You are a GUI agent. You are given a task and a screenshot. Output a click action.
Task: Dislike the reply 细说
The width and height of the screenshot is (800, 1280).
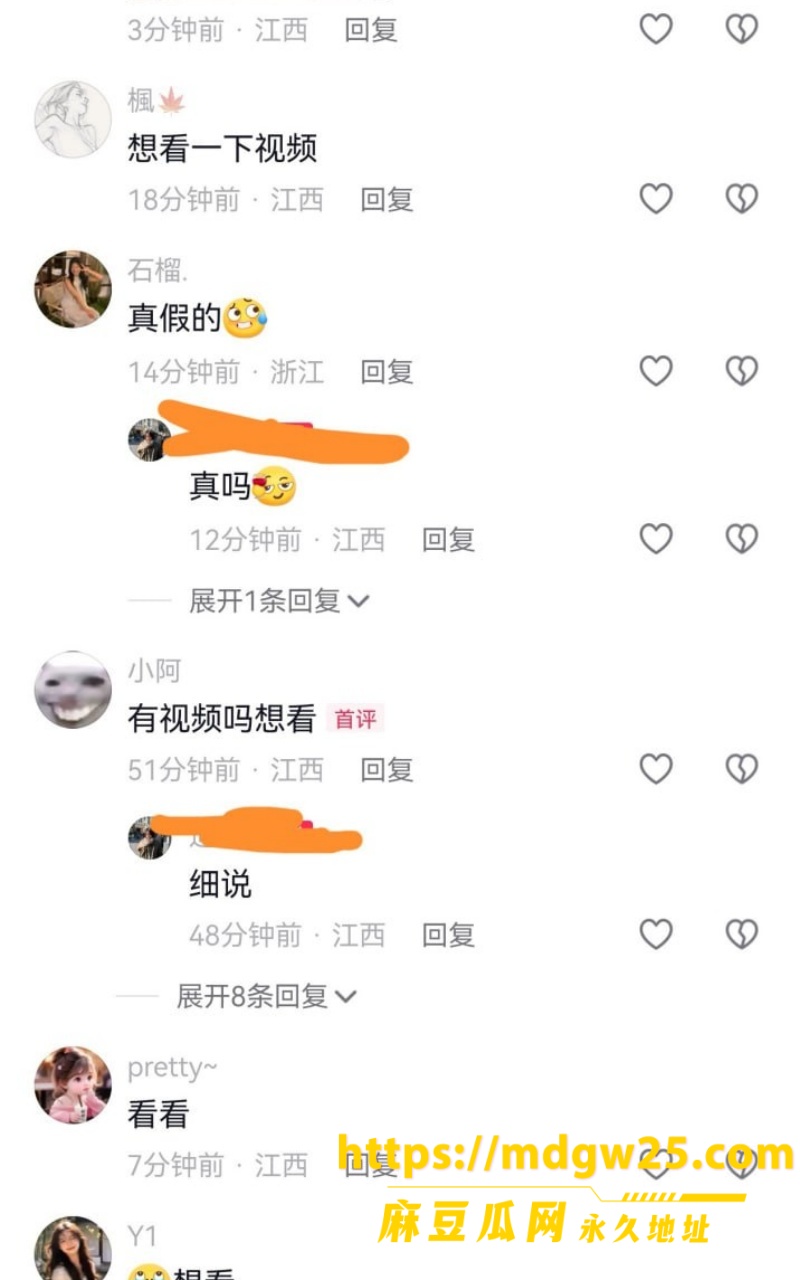pyautogui.click(x=741, y=934)
